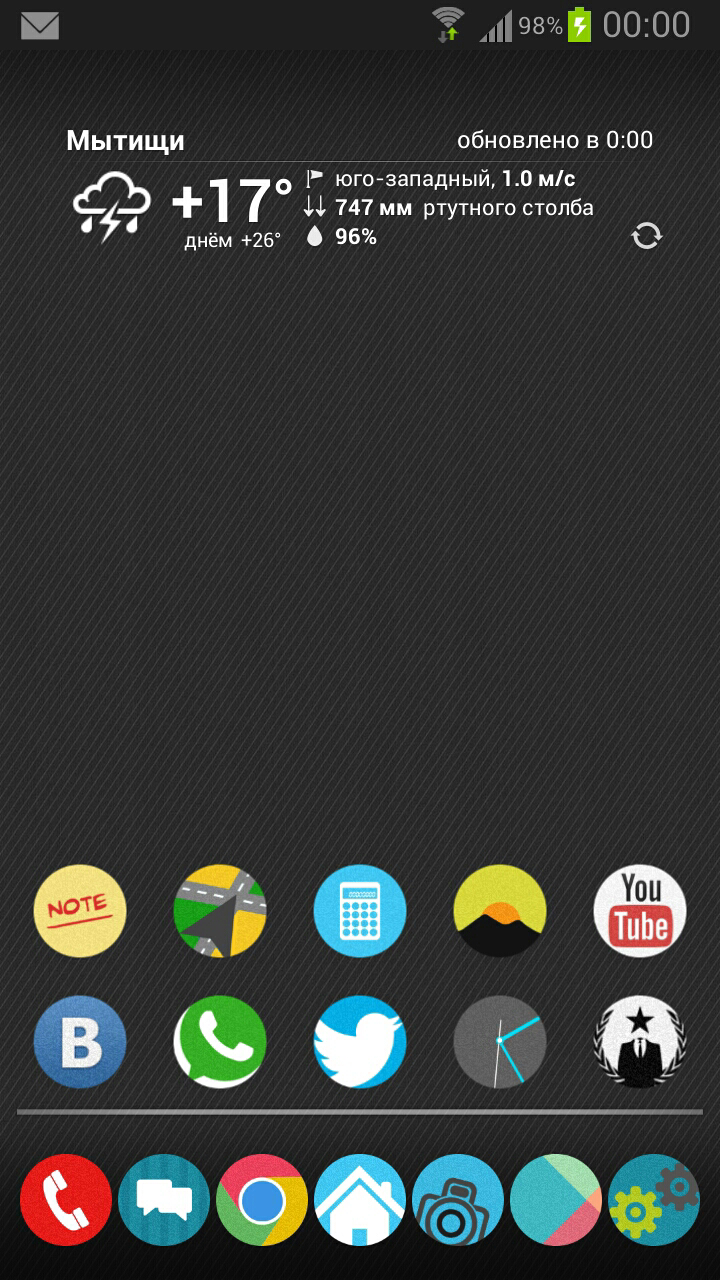This screenshot has width=720, height=1280.
Task: Open weather details for Мытищи
Action: pyautogui.click(x=125, y=141)
